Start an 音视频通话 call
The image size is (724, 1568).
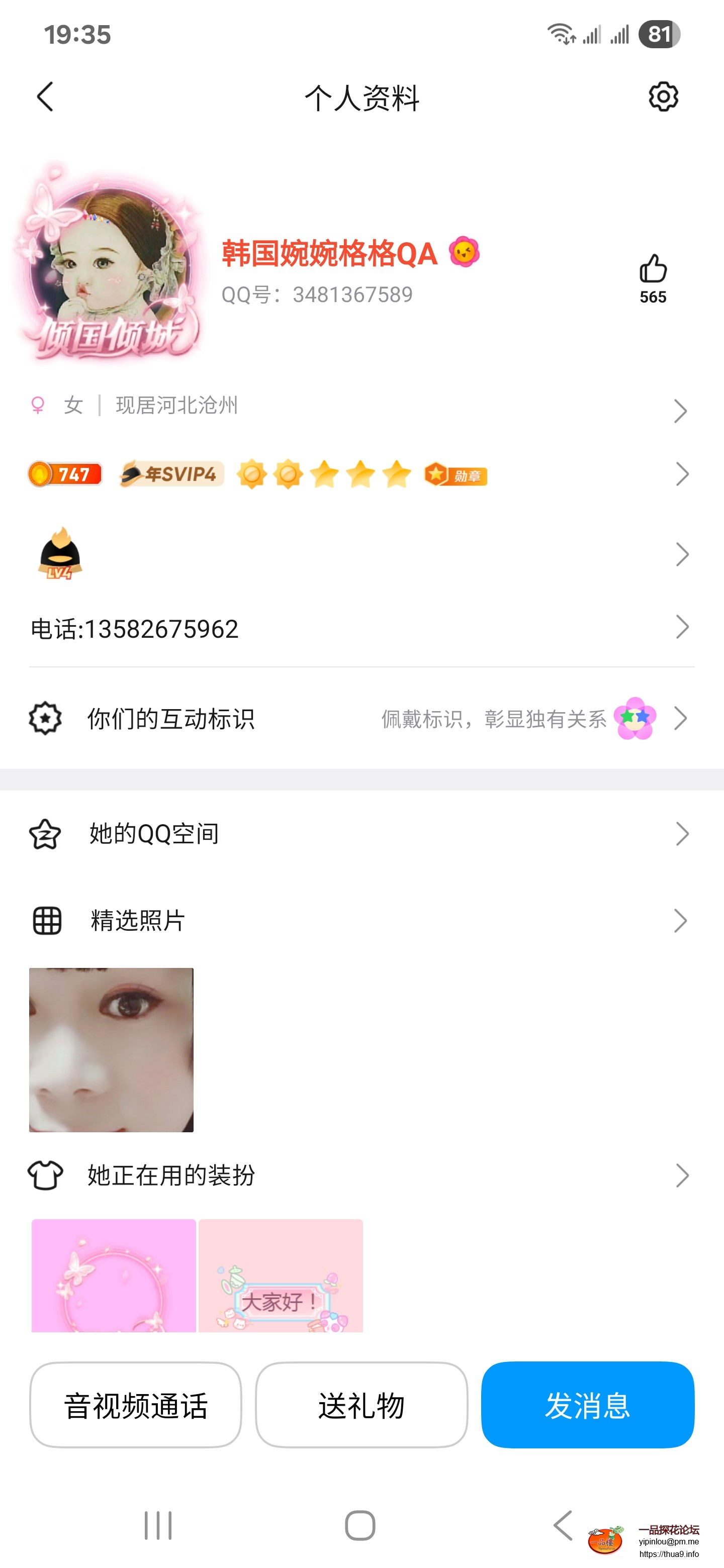[x=136, y=1405]
